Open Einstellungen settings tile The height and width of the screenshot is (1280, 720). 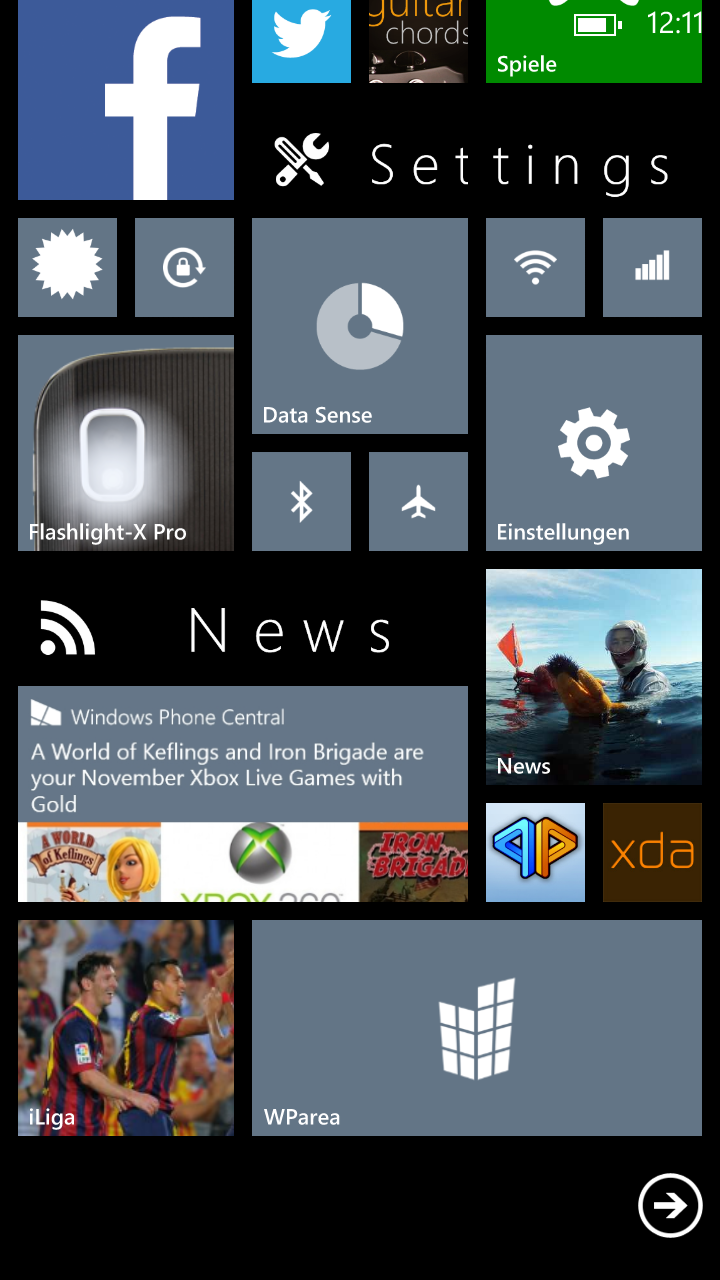(x=594, y=443)
